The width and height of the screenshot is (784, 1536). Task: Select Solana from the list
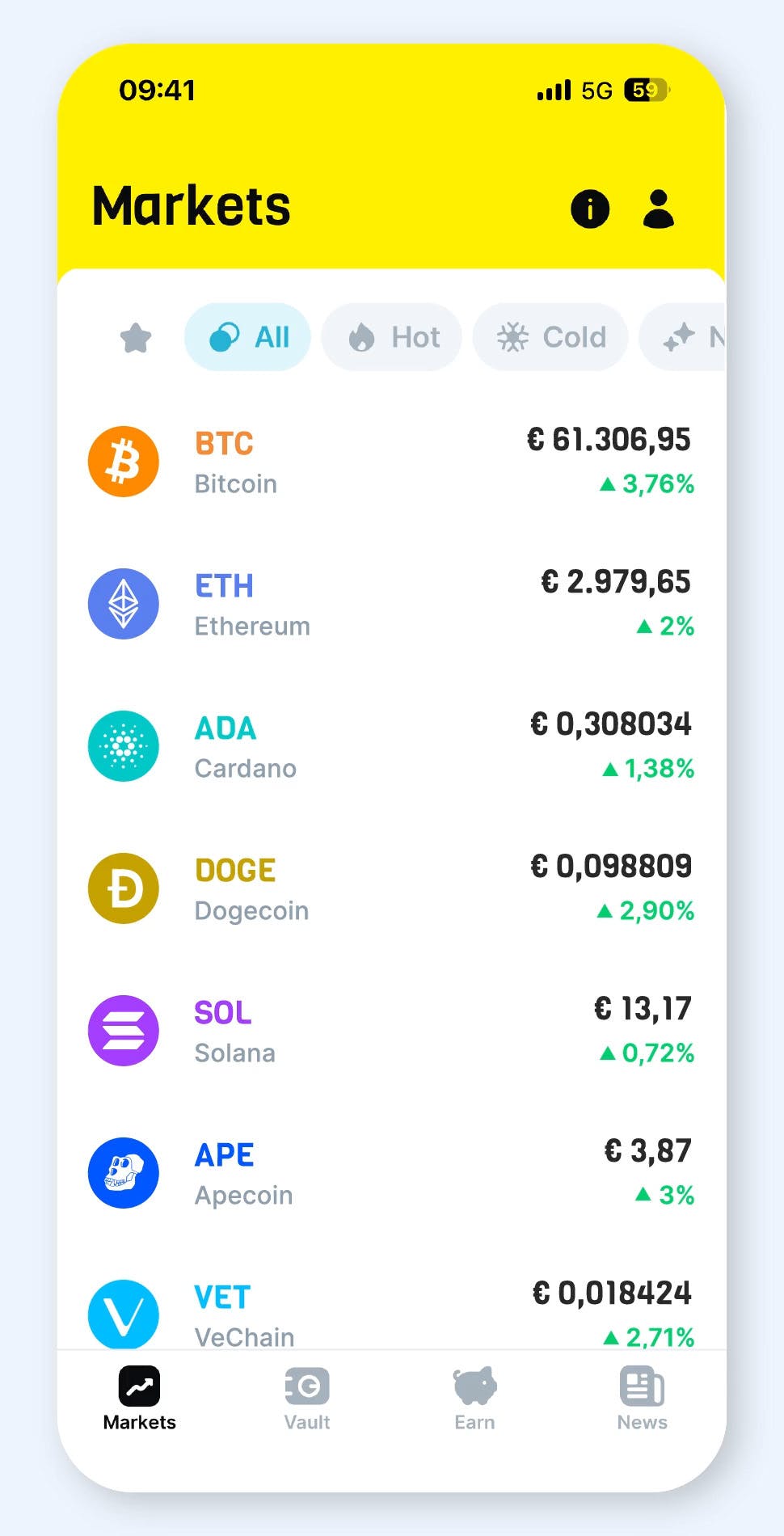click(391, 1031)
